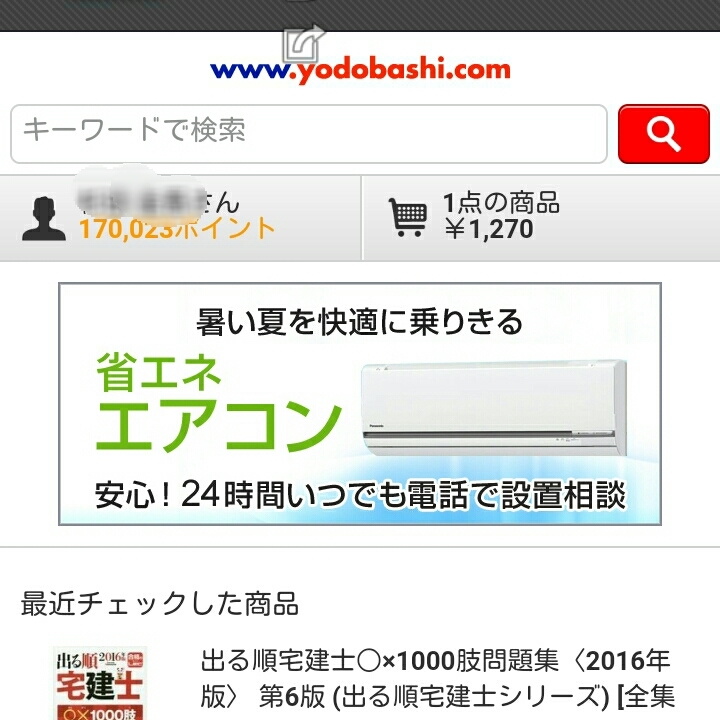Tap the red search button
720x720 pixels.
tap(663, 133)
